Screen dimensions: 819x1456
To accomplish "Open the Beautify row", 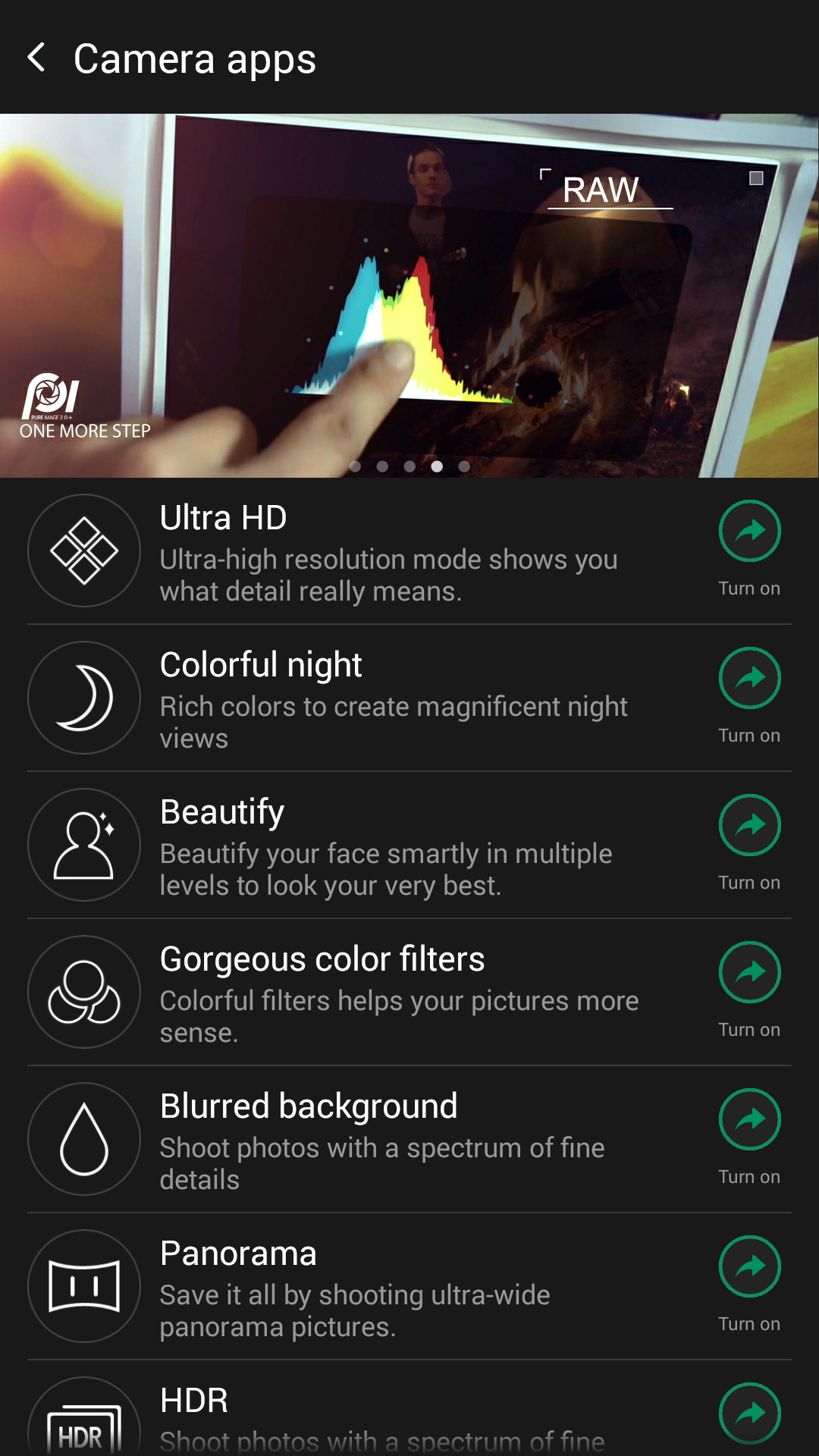I will pyautogui.click(x=409, y=846).
